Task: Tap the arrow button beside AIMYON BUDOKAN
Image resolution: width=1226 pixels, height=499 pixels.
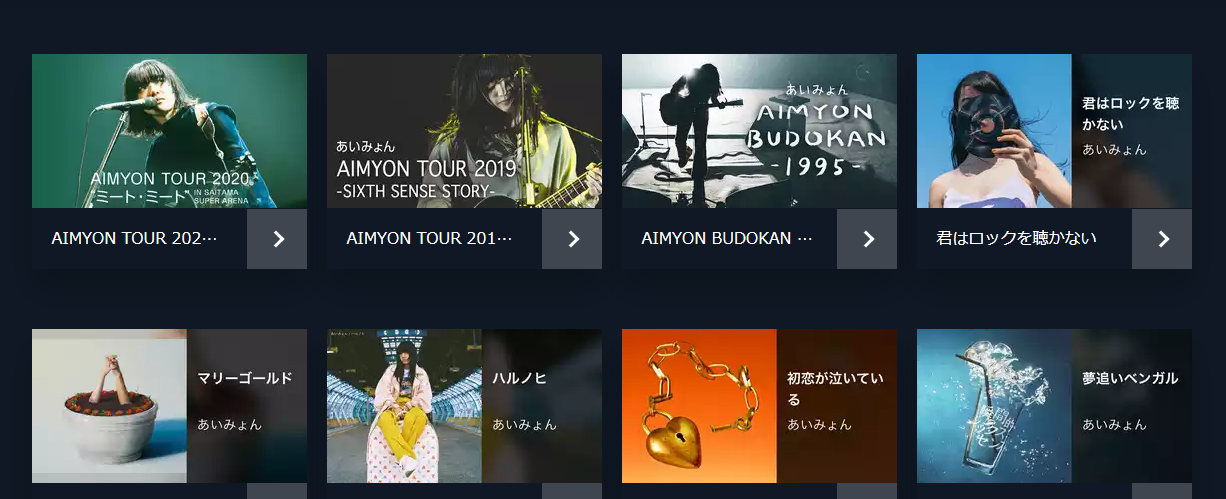Action: coord(867,239)
